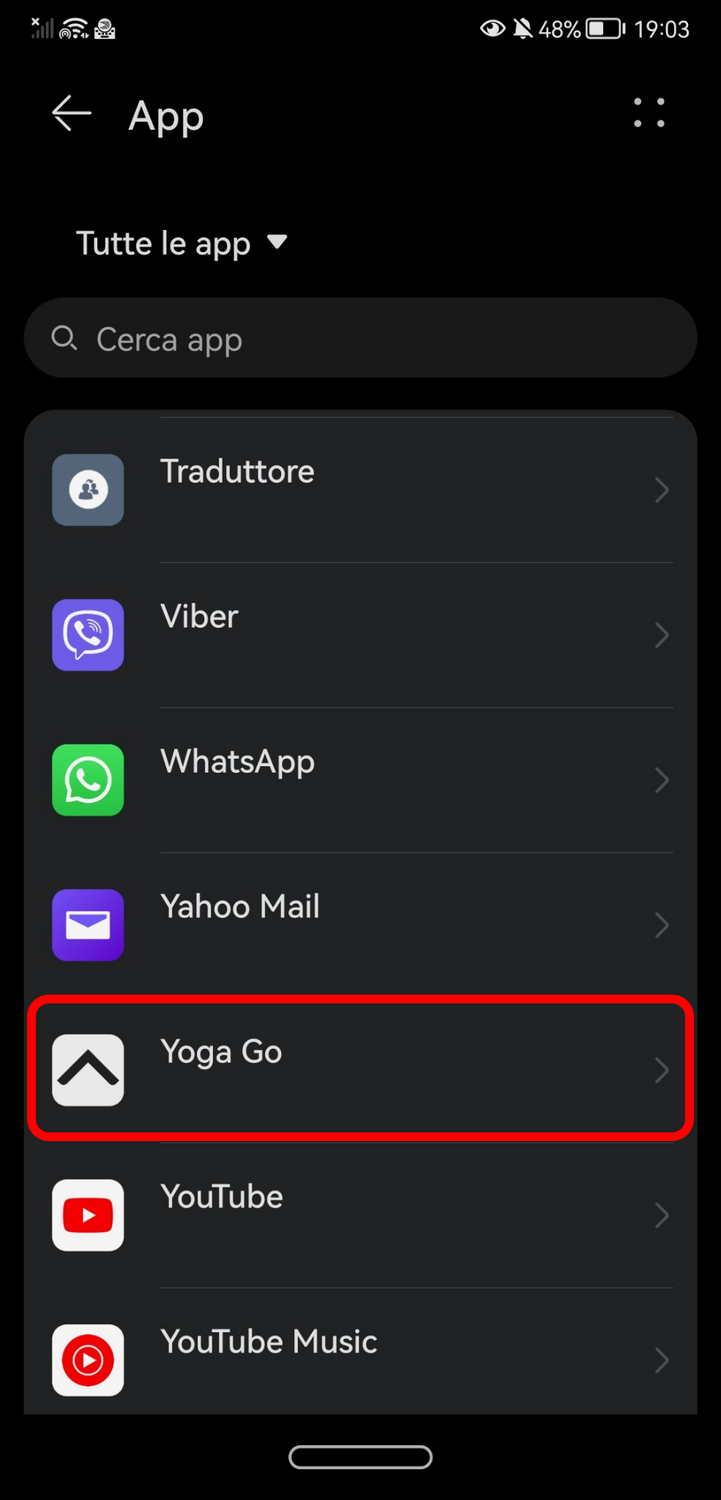Image resolution: width=721 pixels, height=1500 pixels.
Task: Open the four-dot overflow menu
Action: pyautogui.click(x=649, y=113)
